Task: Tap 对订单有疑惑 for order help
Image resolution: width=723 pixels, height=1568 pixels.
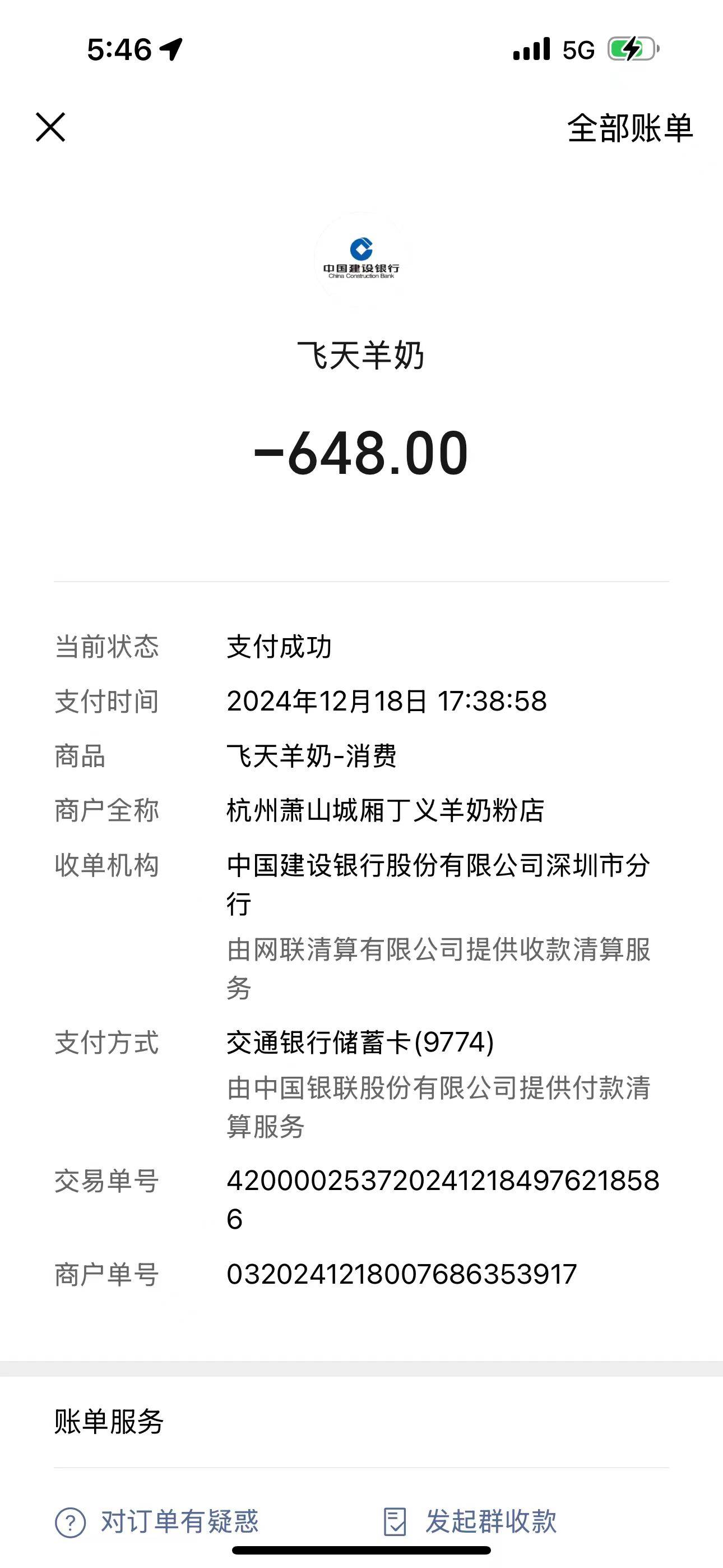Action: click(x=157, y=1521)
